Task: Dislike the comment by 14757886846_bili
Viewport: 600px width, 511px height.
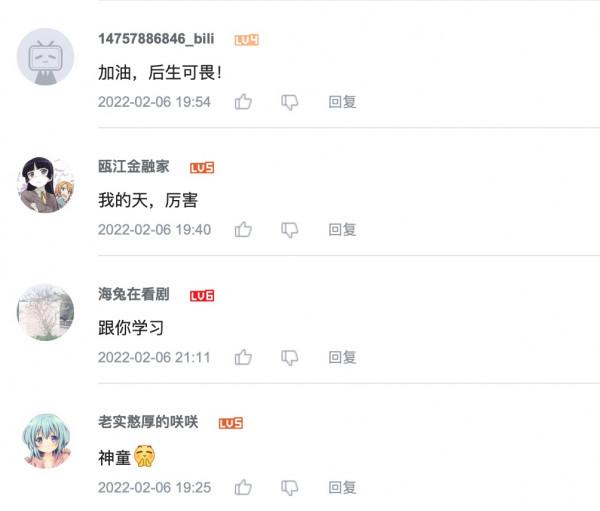Action: click(290, 102)
